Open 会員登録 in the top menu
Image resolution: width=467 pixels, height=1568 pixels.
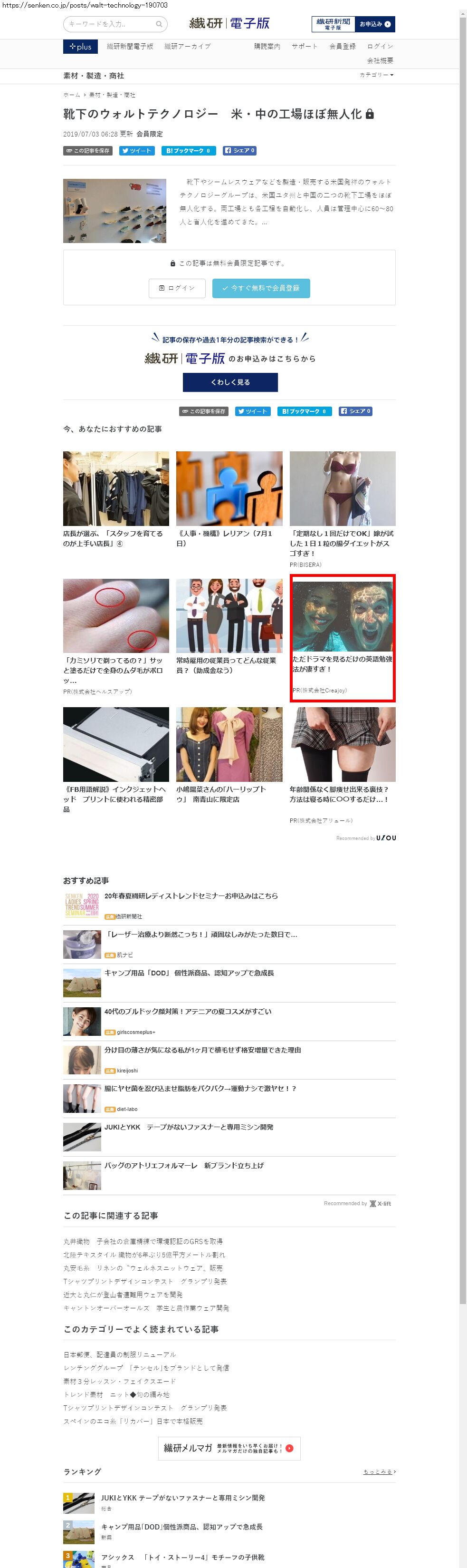pyautogui.click(x=343, y=47)
